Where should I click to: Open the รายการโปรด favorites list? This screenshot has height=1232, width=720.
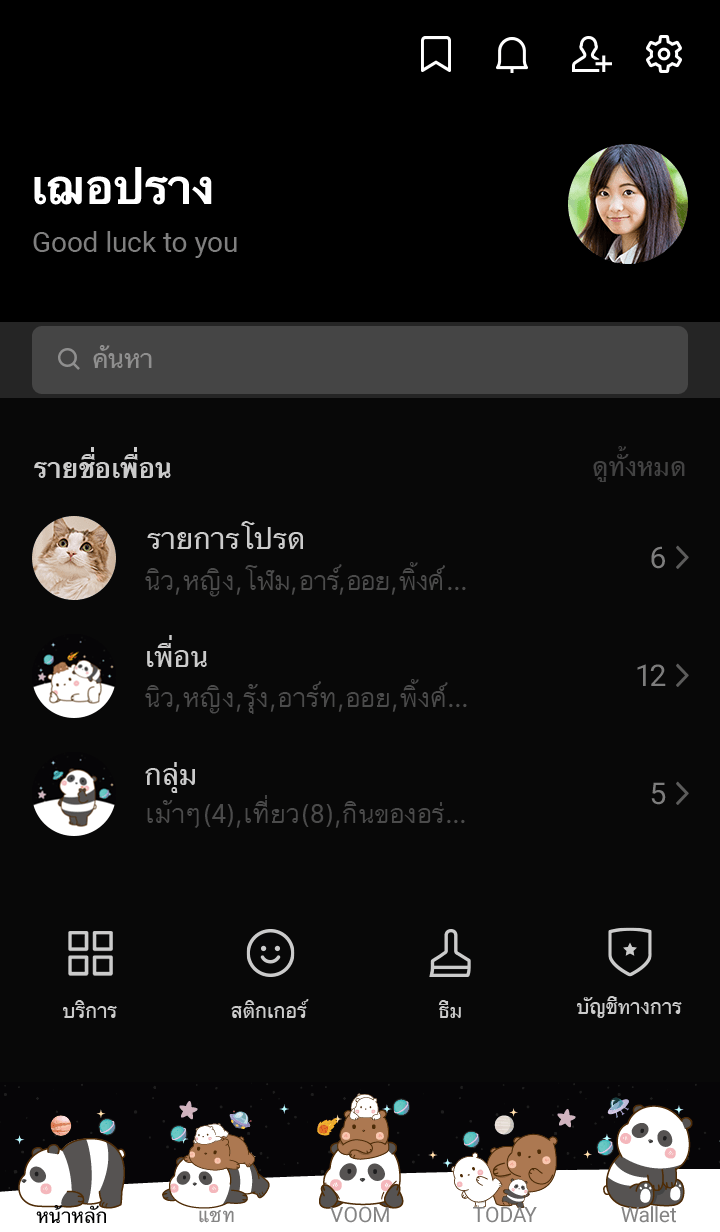click(360, 558)
